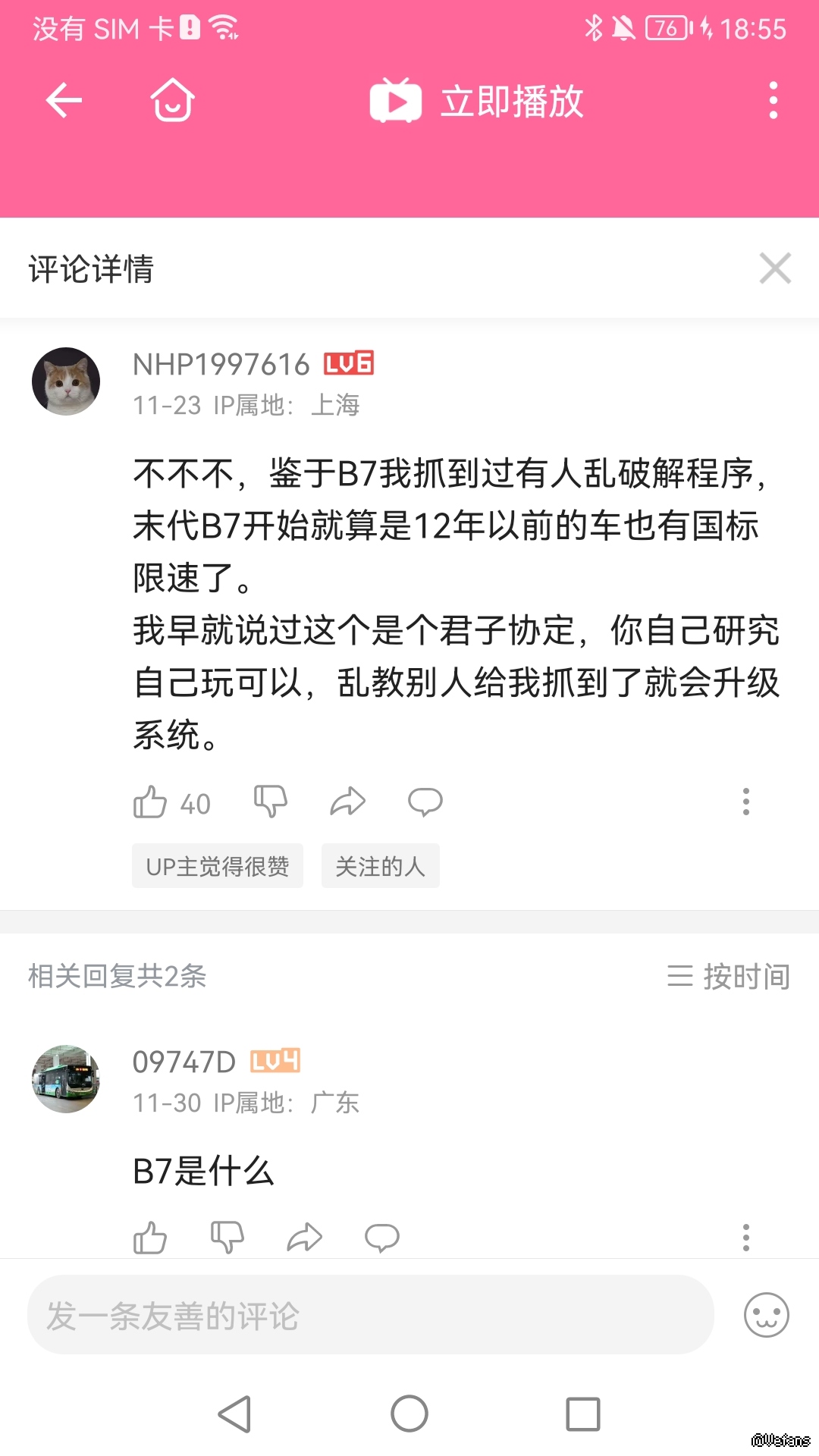
Task: Reply to 09747D's comment bubble
Action: coord(381,1238)
